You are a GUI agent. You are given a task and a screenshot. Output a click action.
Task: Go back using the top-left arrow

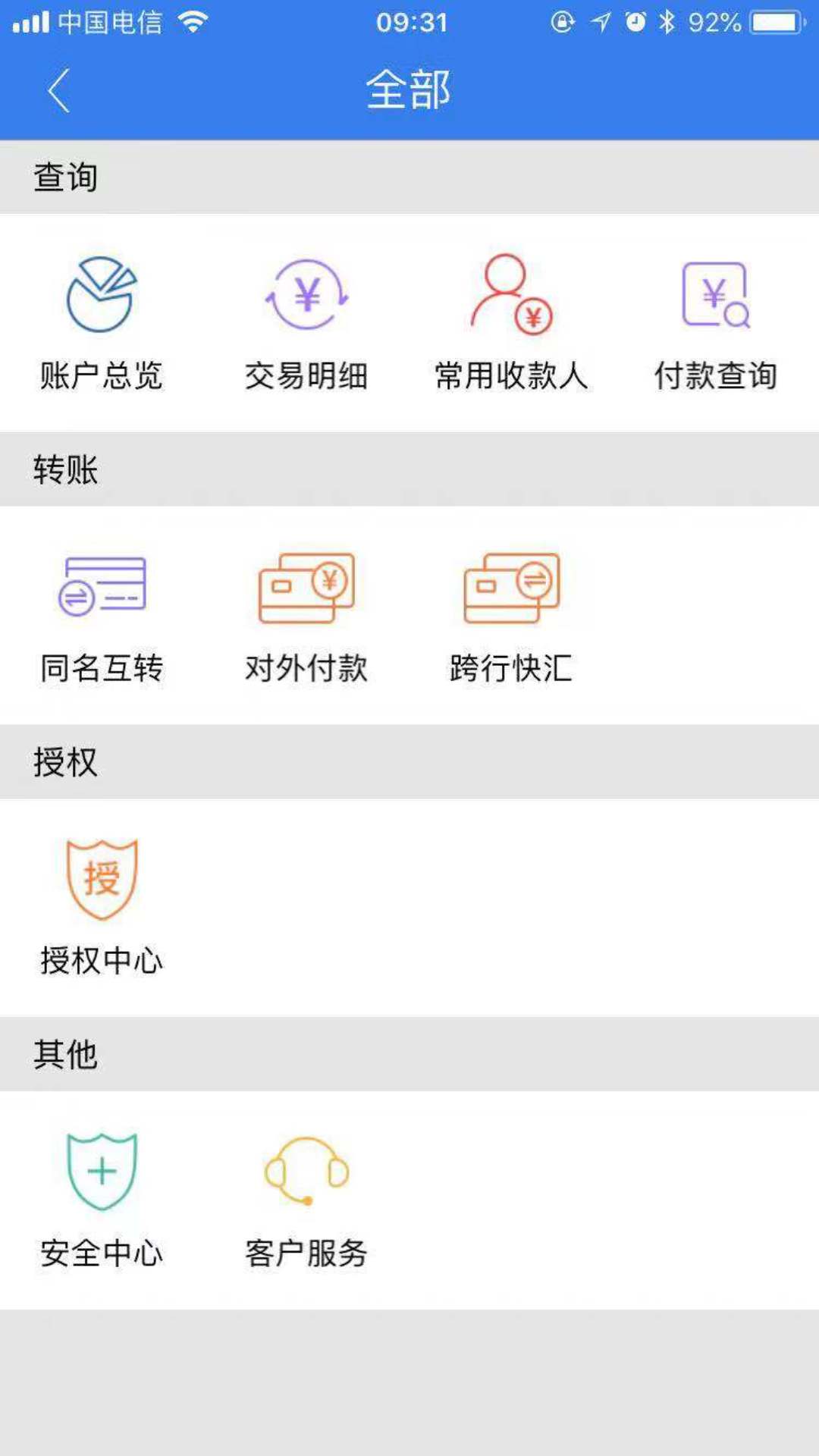[58, 90]
